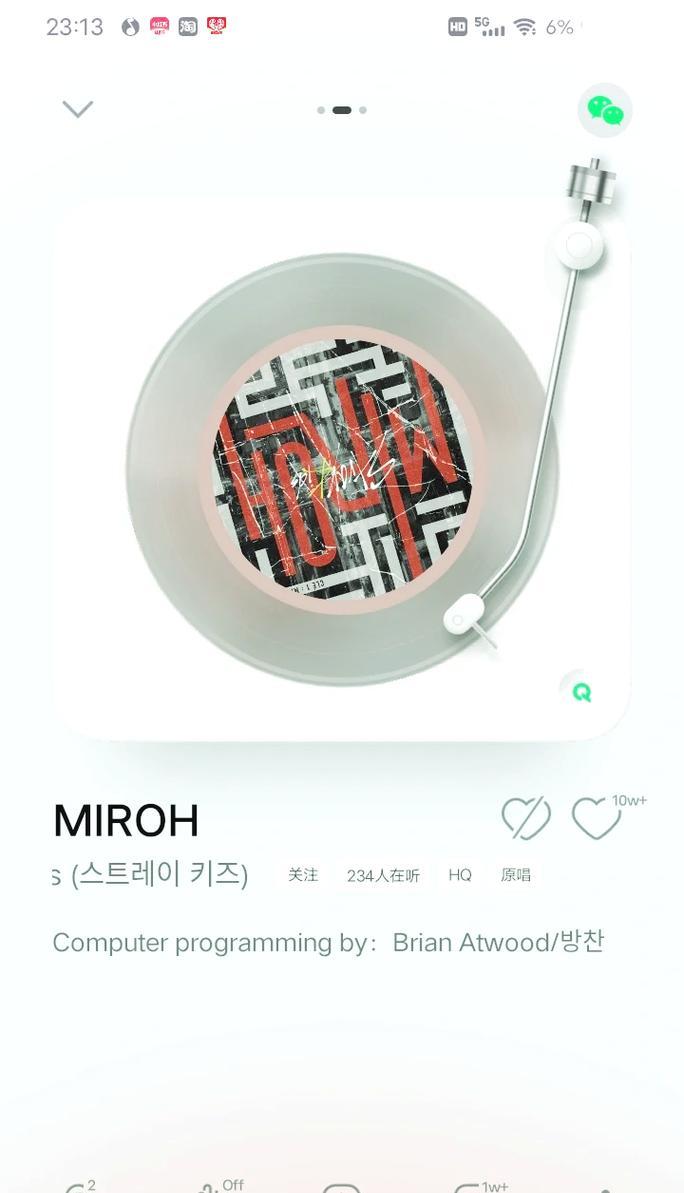684x1193 pixels.
Task: Change audio quality via HQ
Action: pyautogui.click(x=460, y=875)
